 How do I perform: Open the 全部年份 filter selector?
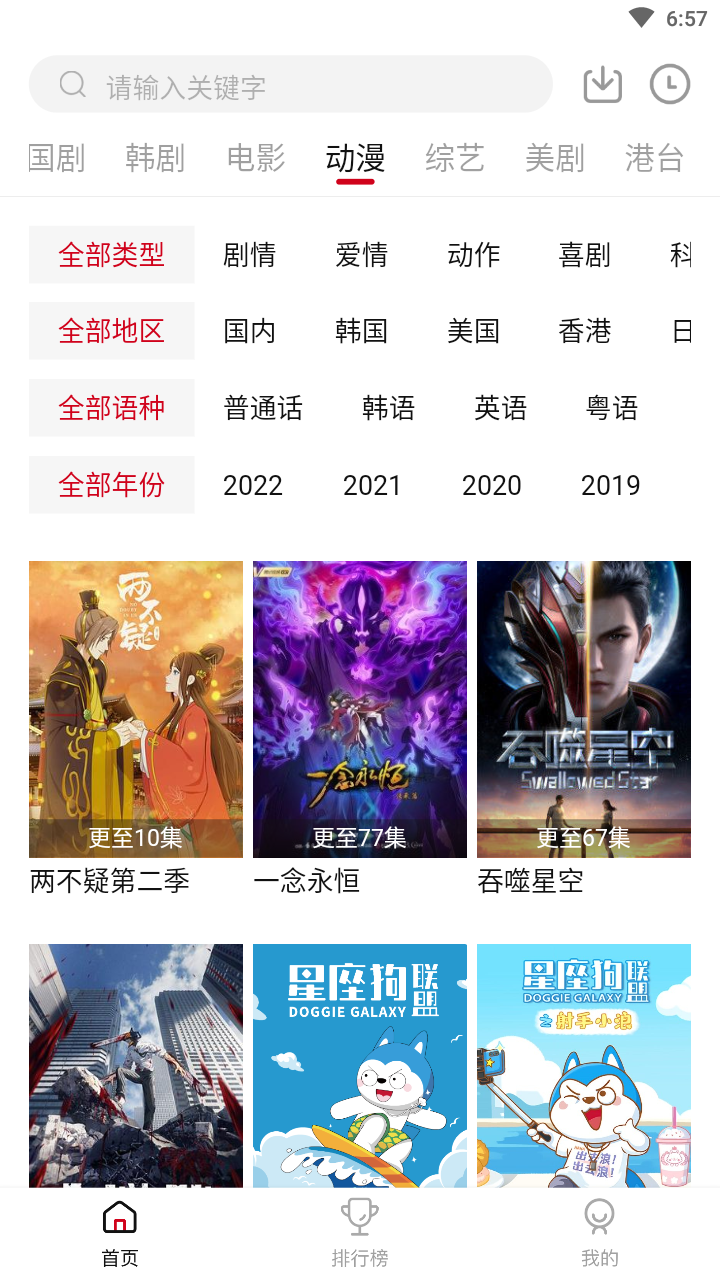111,484
